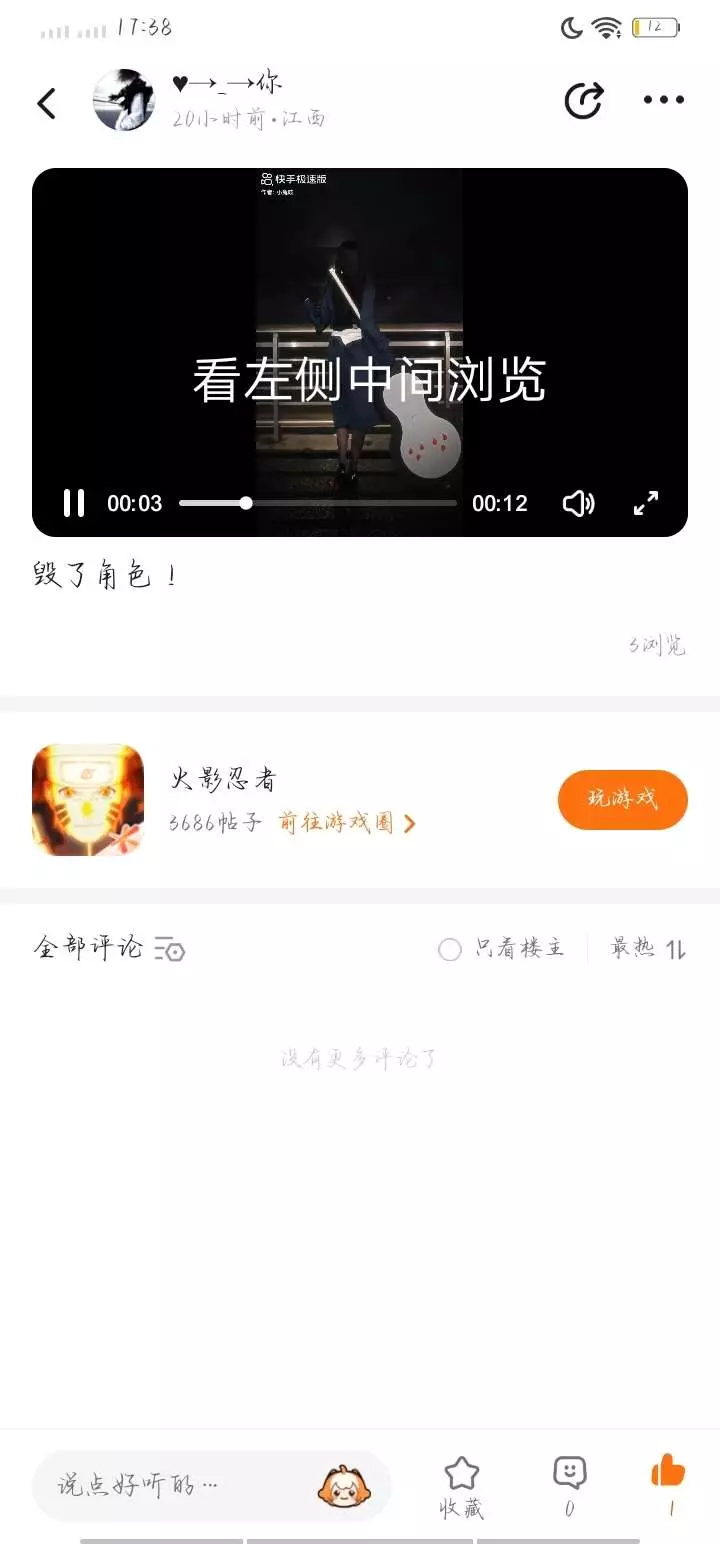This screenshot has width=720, height=1544.
Task: Open the 前往游戏圈 link
Action: [x=346, y=823]
